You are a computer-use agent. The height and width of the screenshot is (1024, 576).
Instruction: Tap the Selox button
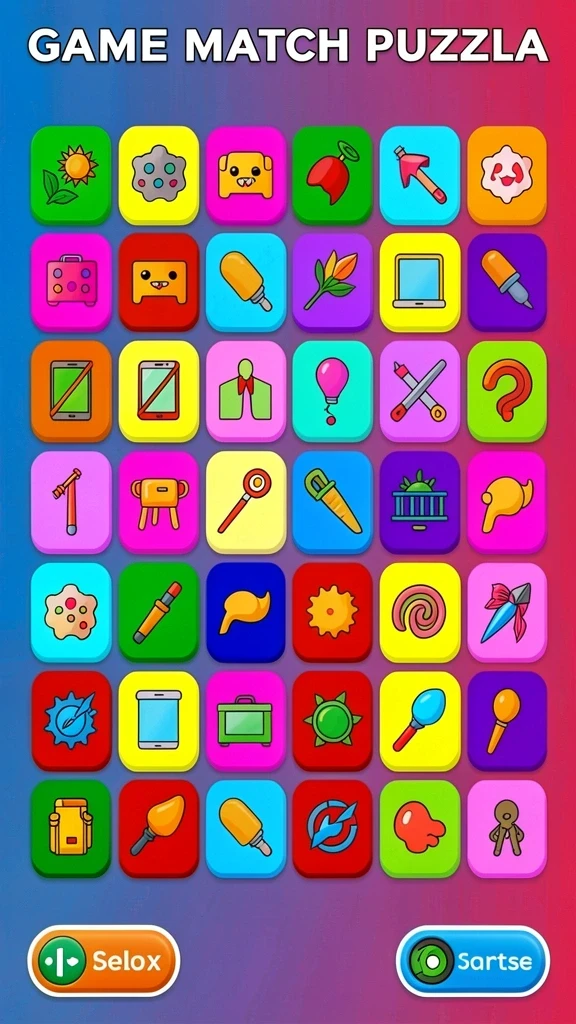point(103,961)
